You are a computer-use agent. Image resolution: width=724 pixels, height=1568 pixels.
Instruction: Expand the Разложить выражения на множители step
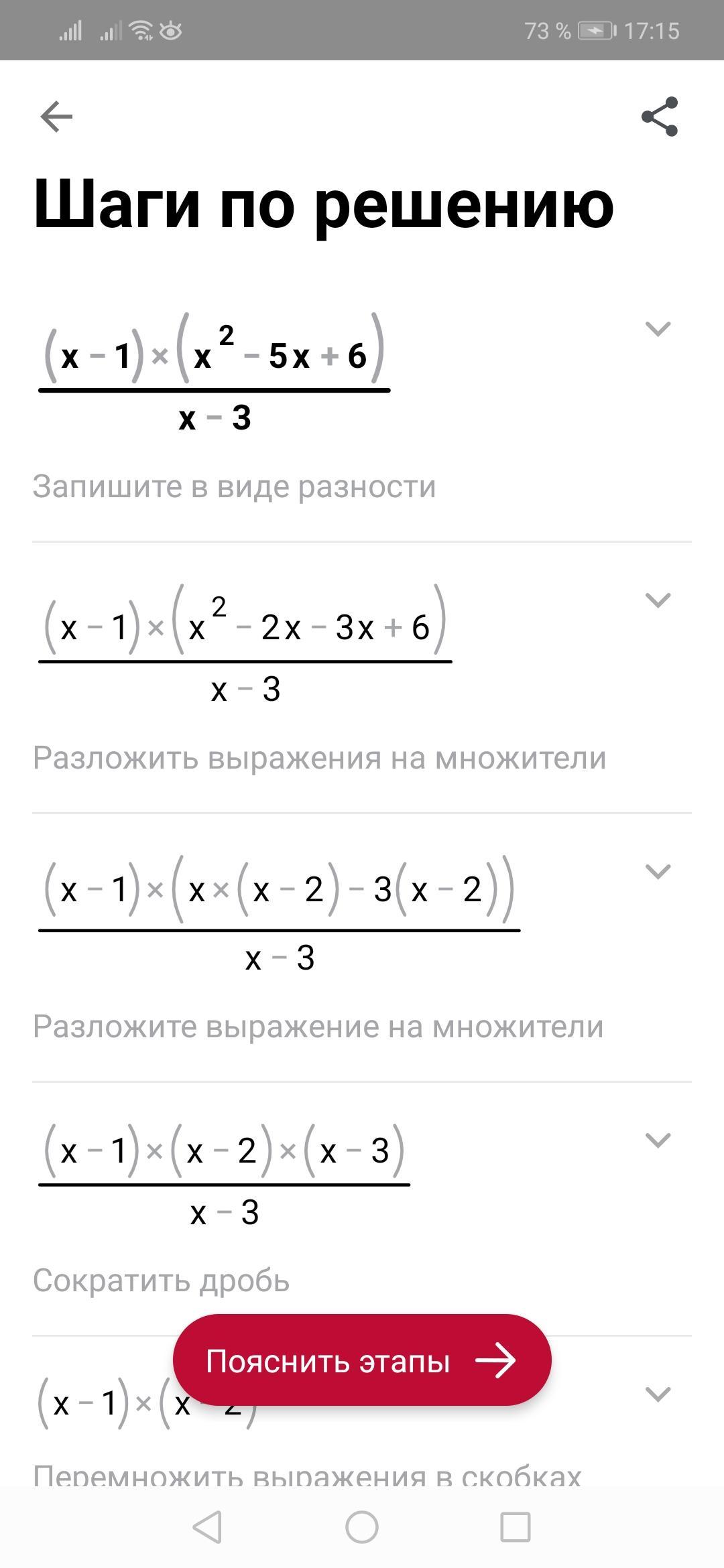[658, 600]
